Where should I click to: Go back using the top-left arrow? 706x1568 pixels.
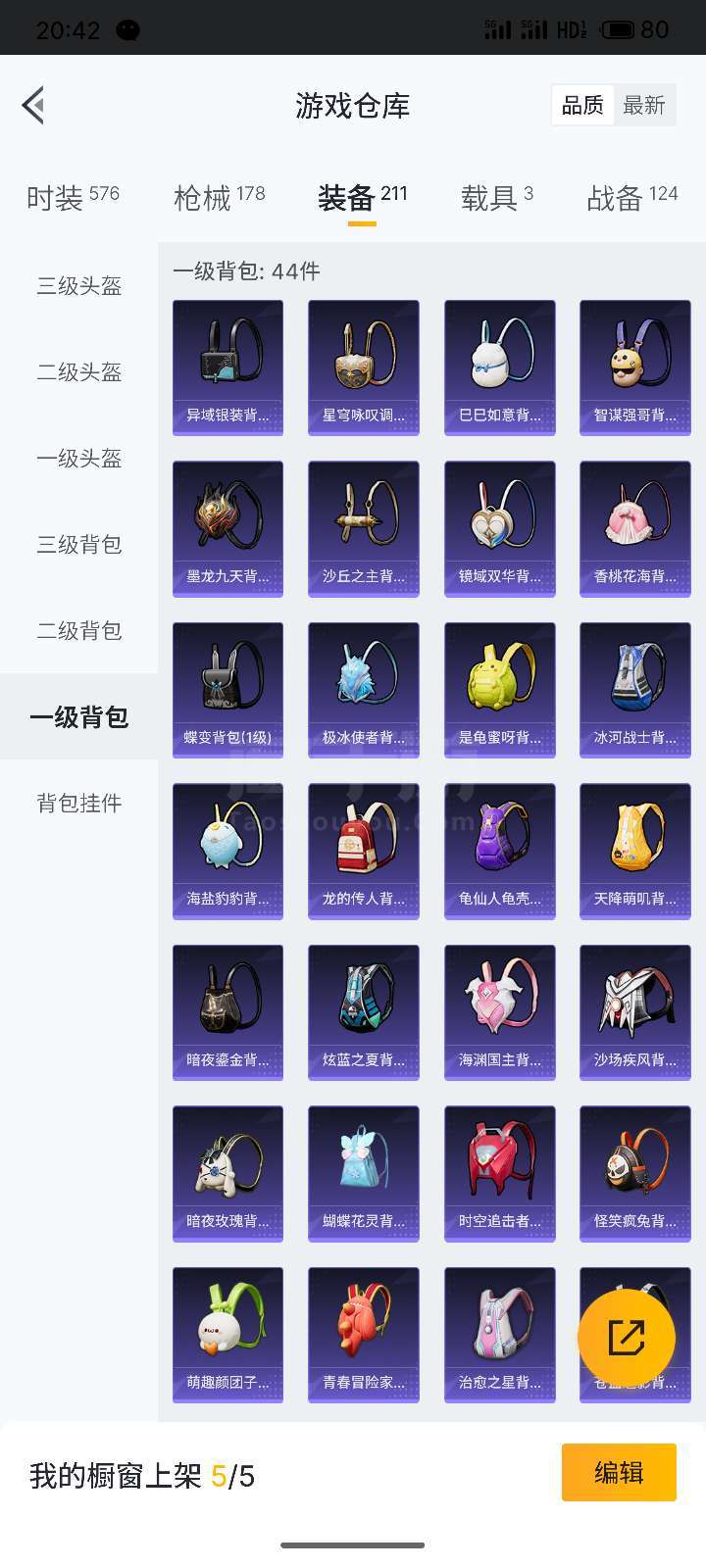[x=33, y=105]
